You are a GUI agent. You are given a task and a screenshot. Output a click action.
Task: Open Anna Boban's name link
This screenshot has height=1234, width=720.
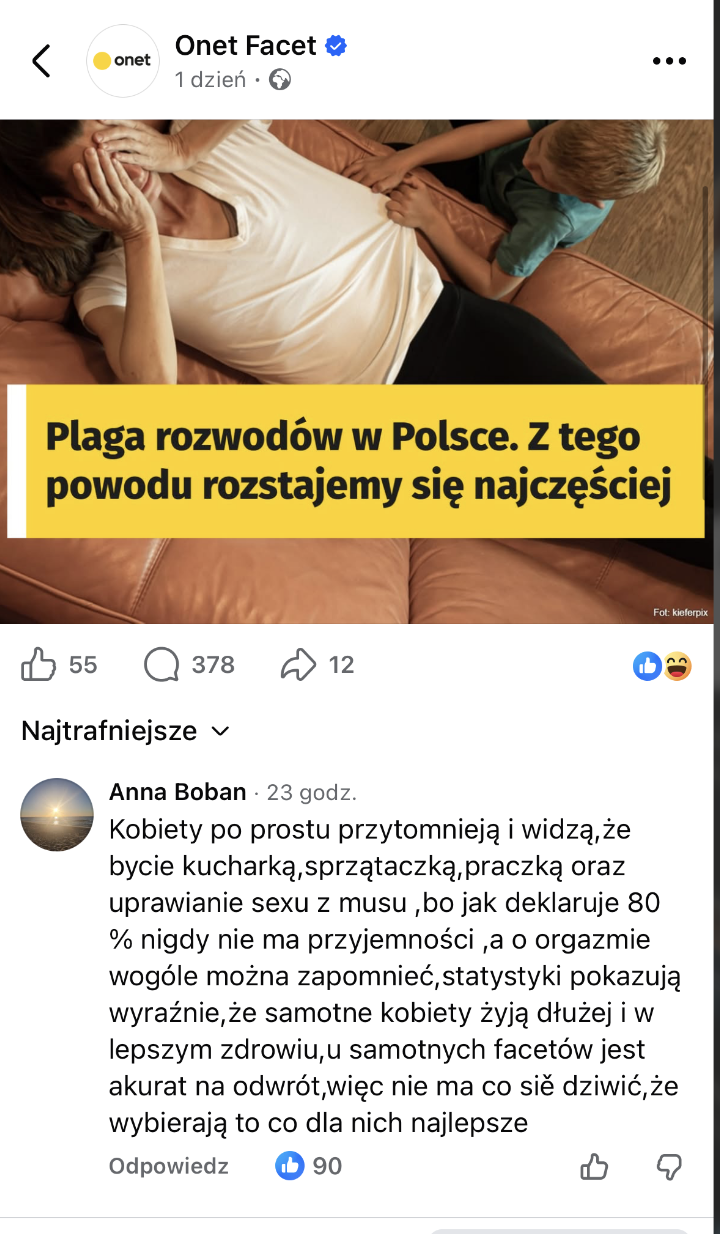177,792
